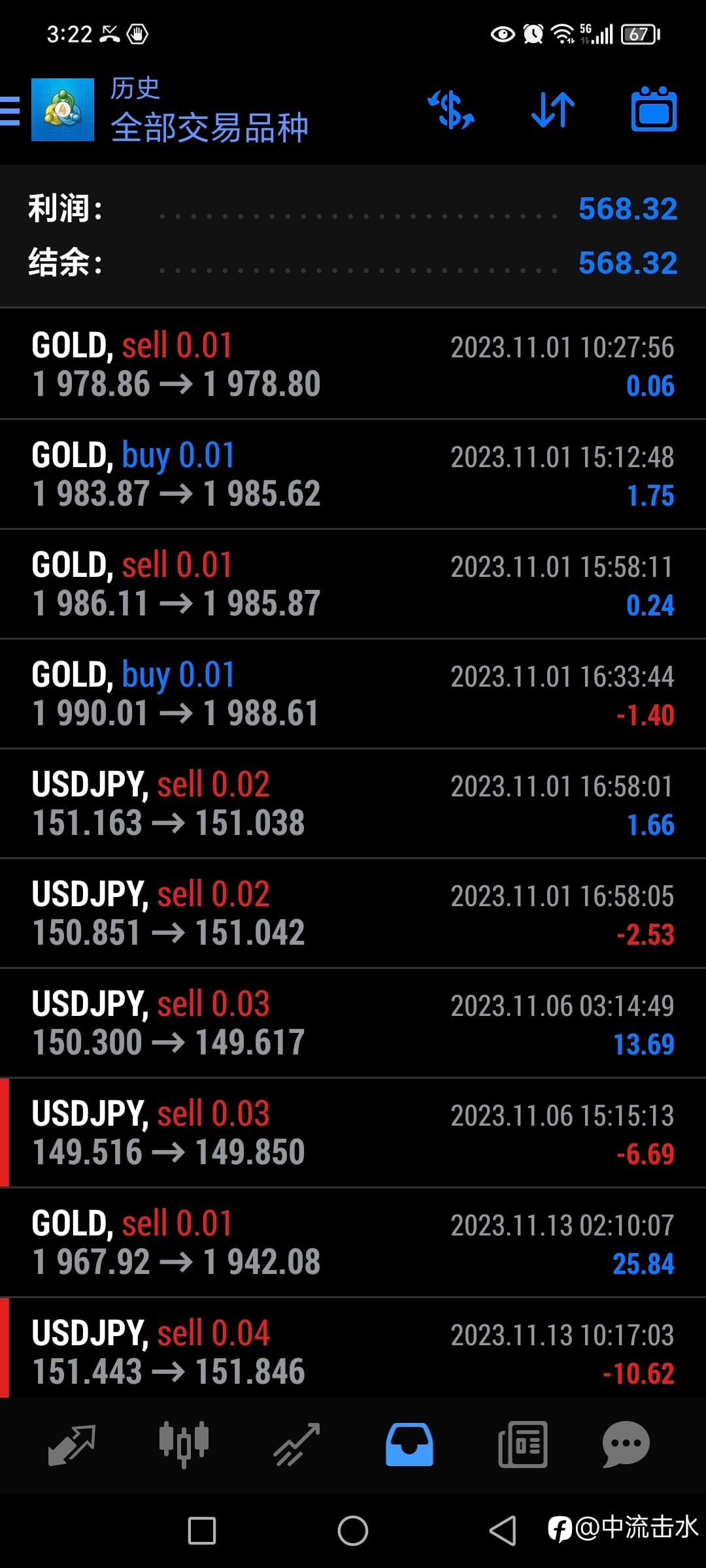Open the sort order arrows

552,110
